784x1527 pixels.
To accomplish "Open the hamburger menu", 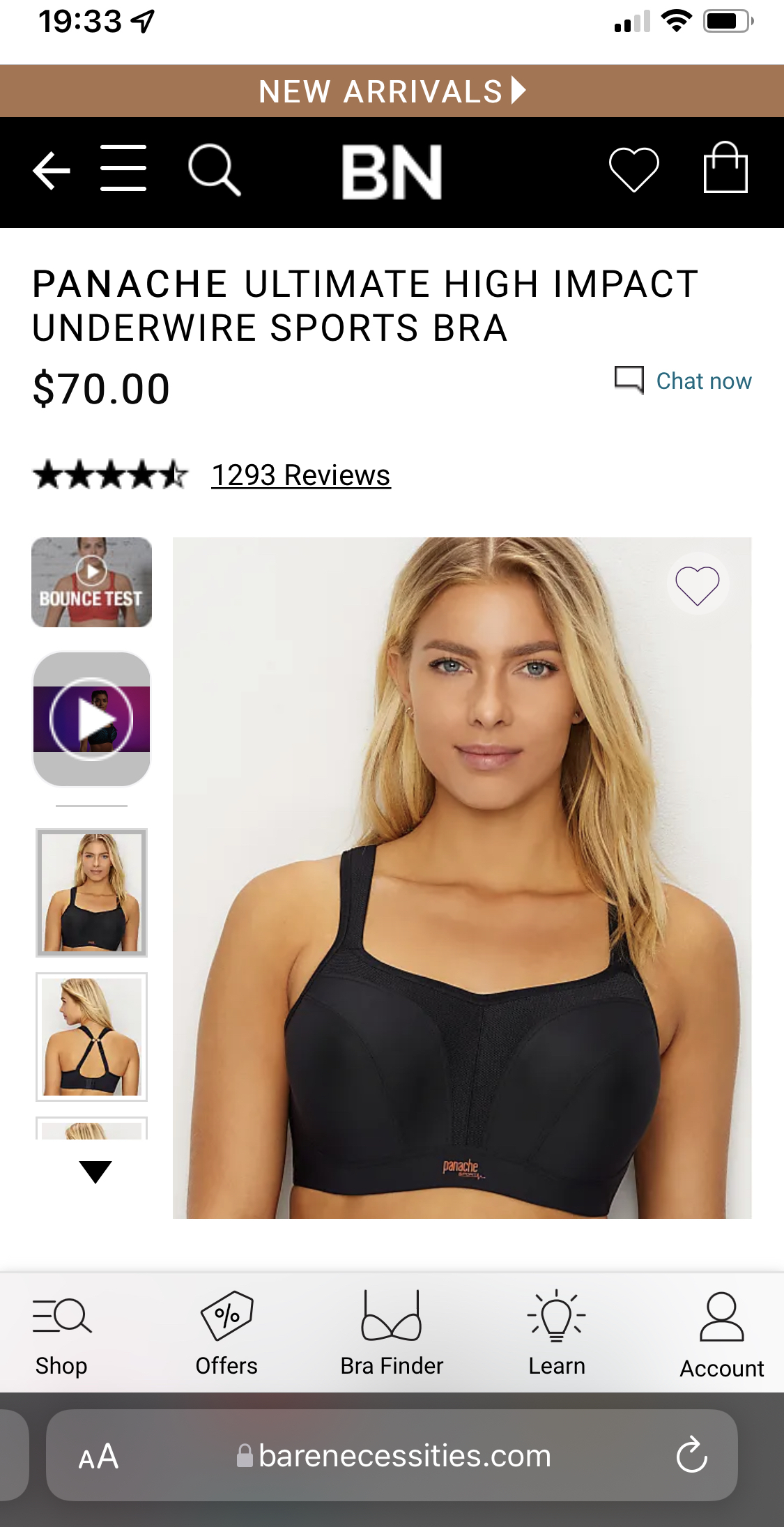I will (123, 169).
